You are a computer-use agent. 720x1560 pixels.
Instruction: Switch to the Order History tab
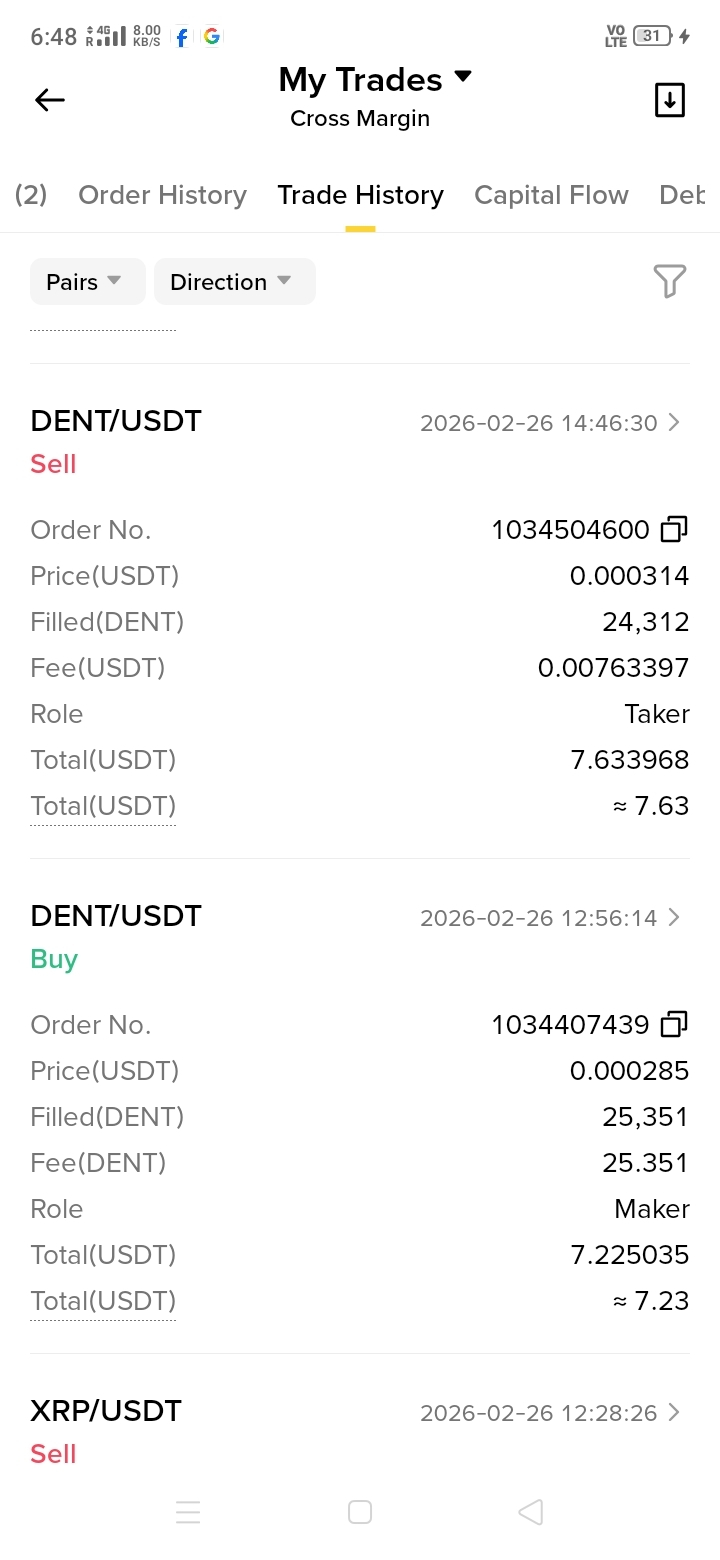(x=162, y=195)
